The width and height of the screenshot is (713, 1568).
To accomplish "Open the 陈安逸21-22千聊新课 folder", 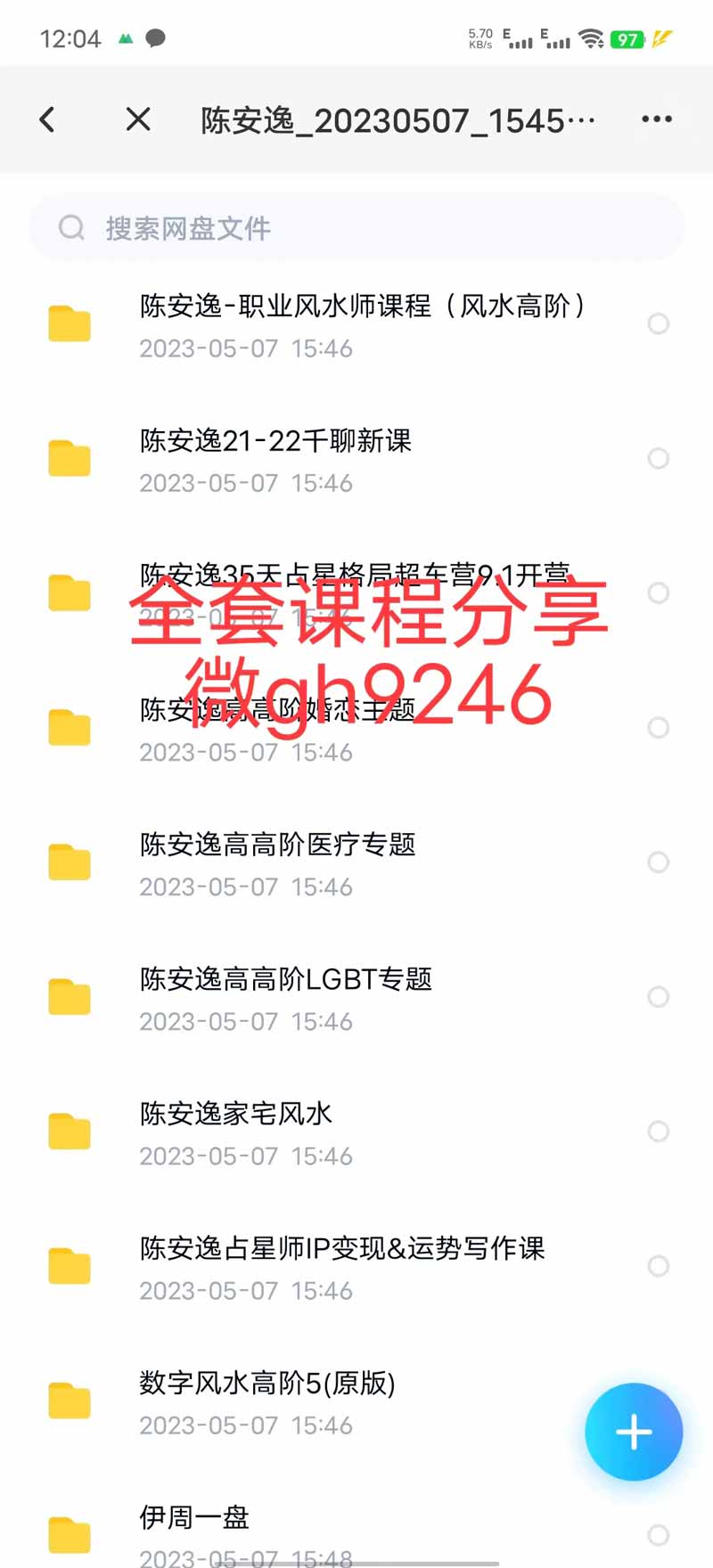I will pyautogui.click(x=356, y=460).
